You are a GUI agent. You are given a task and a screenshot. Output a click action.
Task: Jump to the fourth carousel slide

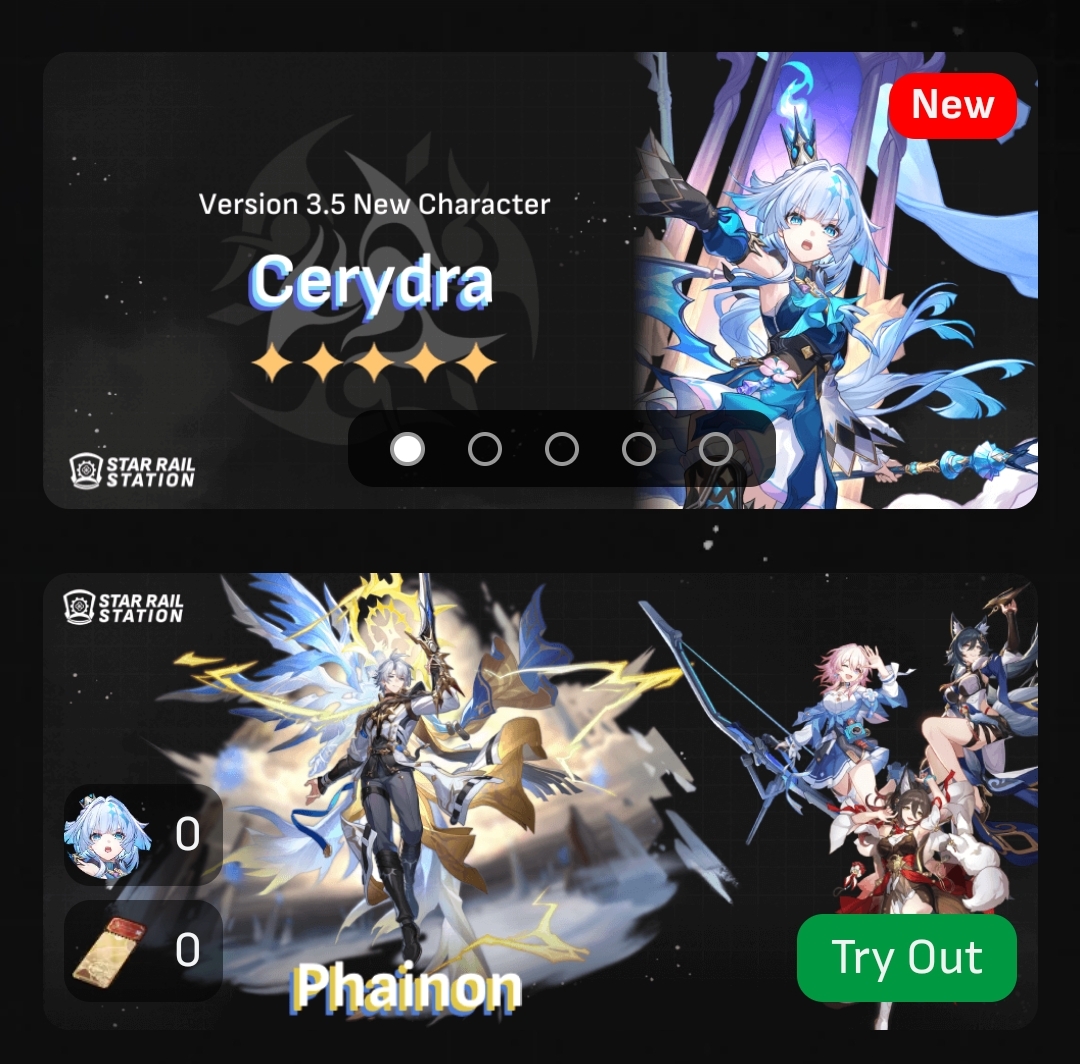[x=639, y=449]
